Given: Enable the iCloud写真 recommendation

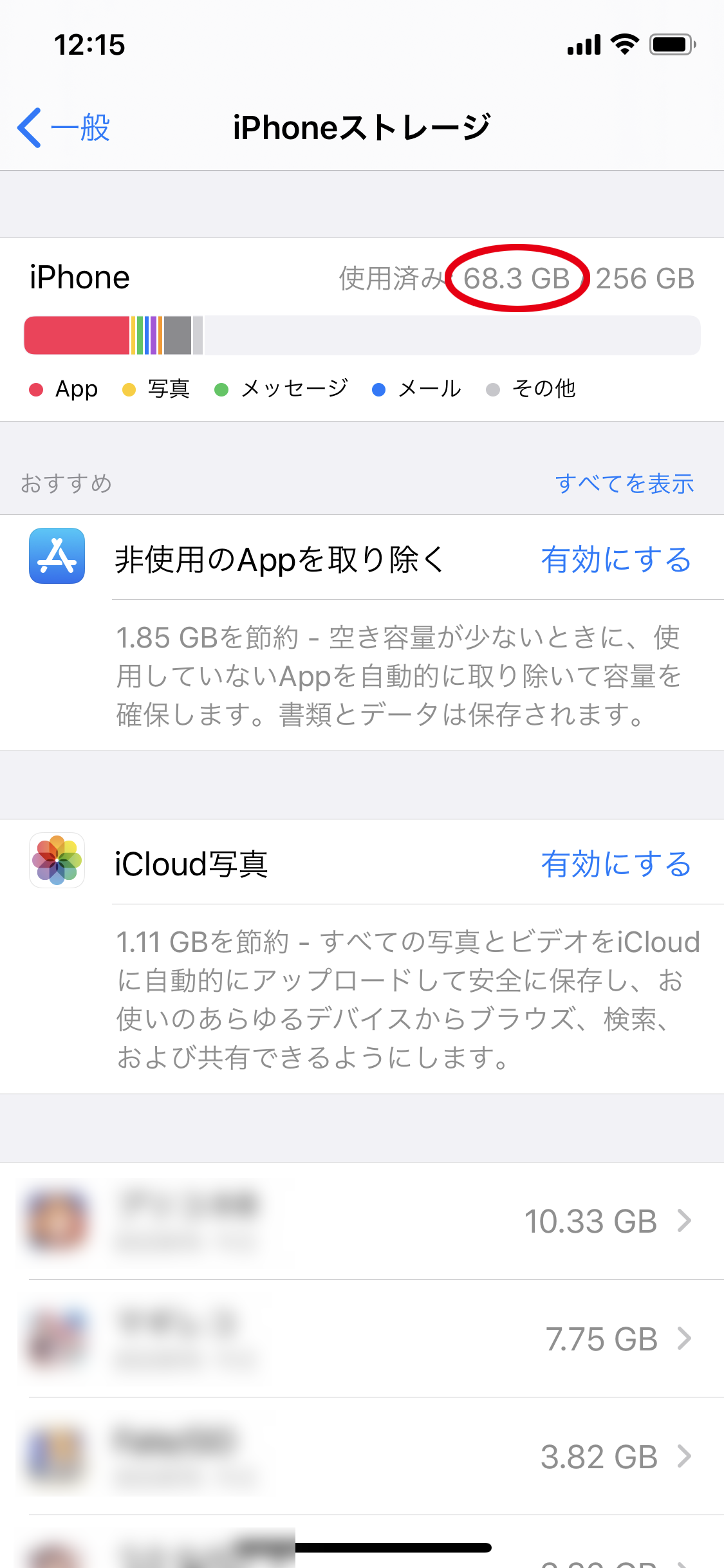Looking at the screenshot, I should coord(615,864).
